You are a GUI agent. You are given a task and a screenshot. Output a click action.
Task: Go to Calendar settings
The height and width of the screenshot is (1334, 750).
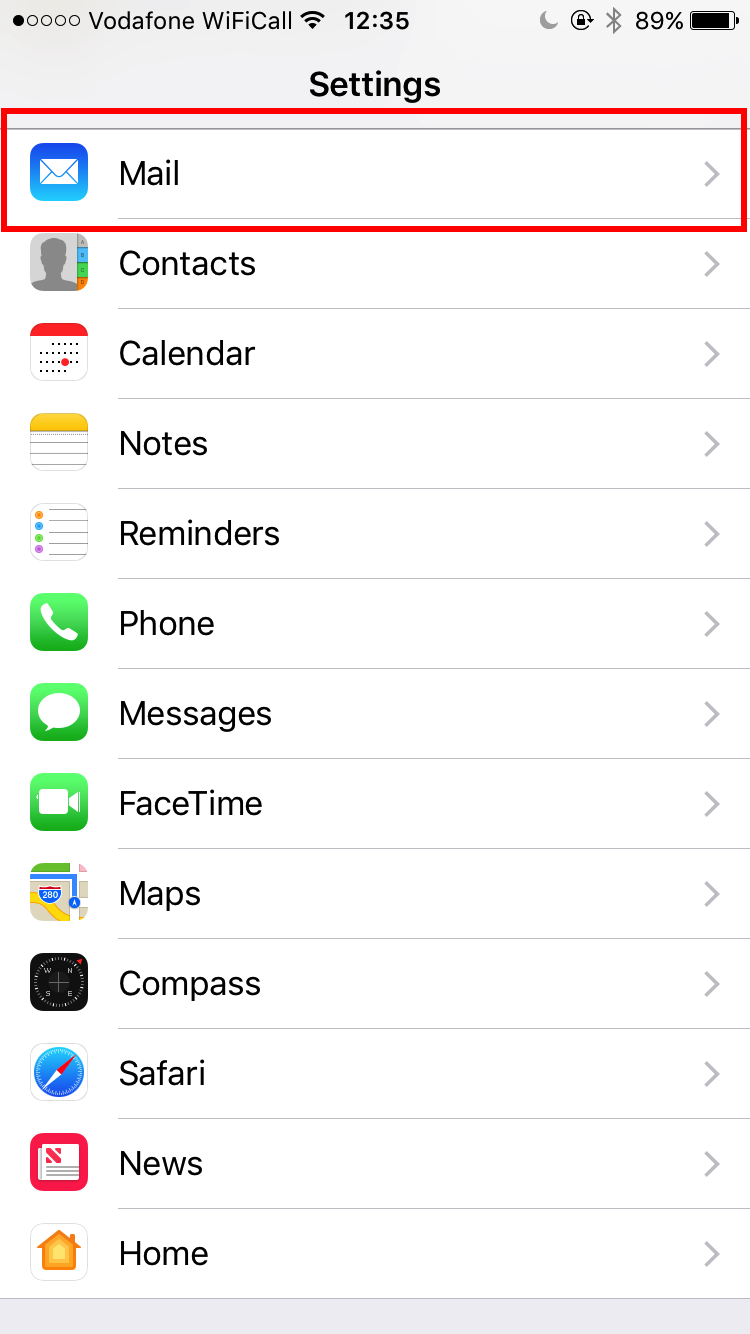click(x=375, y=353)
